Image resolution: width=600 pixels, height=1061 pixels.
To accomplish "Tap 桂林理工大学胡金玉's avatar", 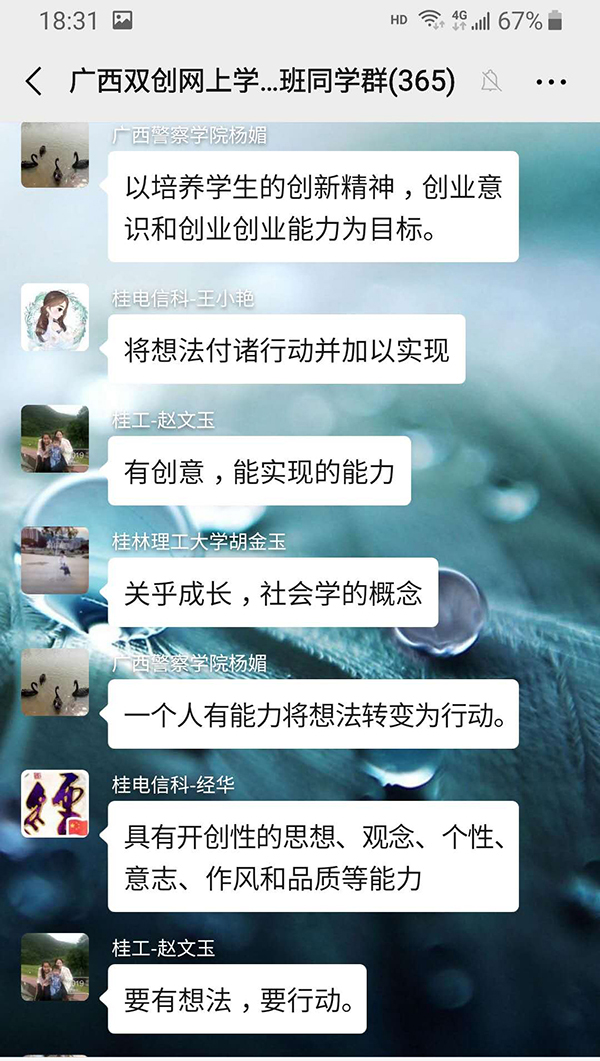I will (55, 560).
